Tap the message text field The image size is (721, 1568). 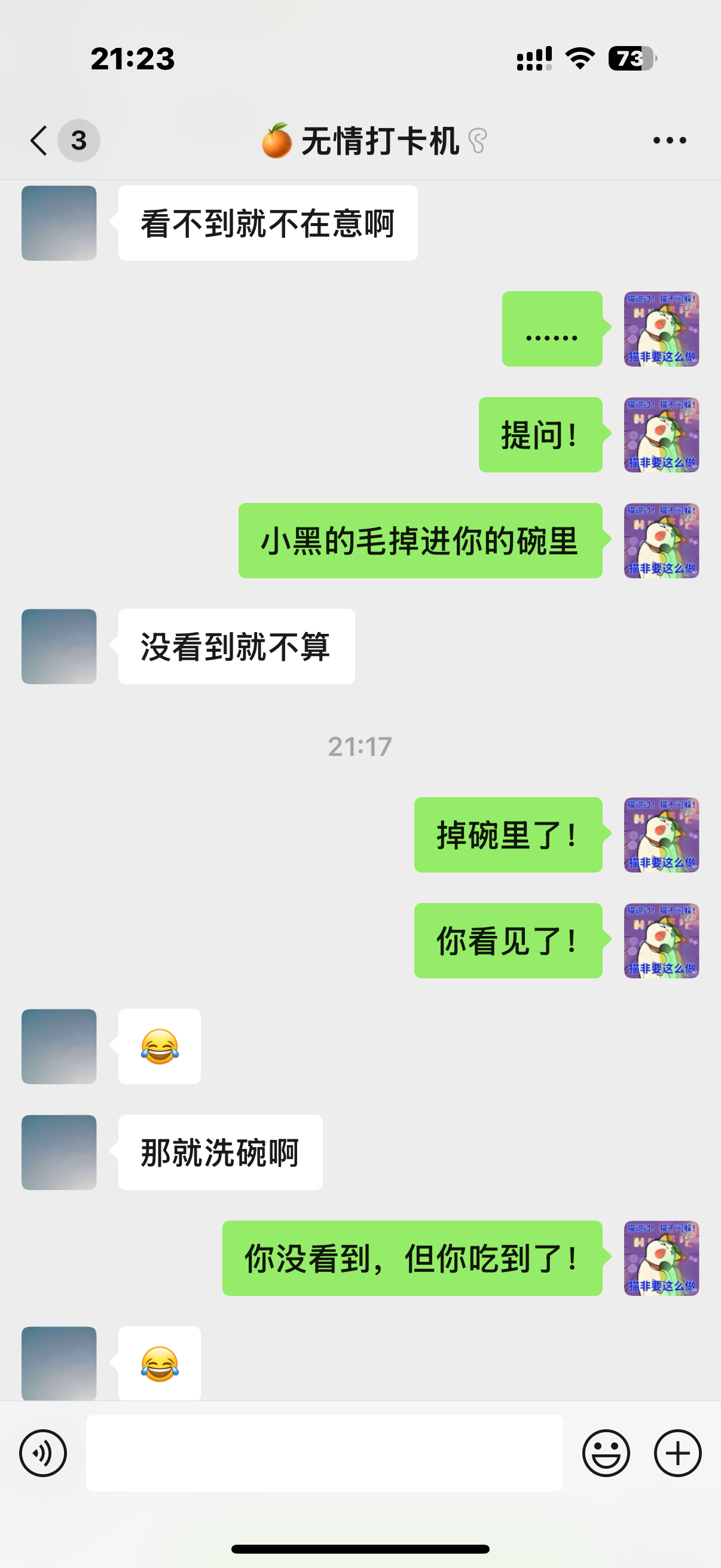click(324, 1453)
